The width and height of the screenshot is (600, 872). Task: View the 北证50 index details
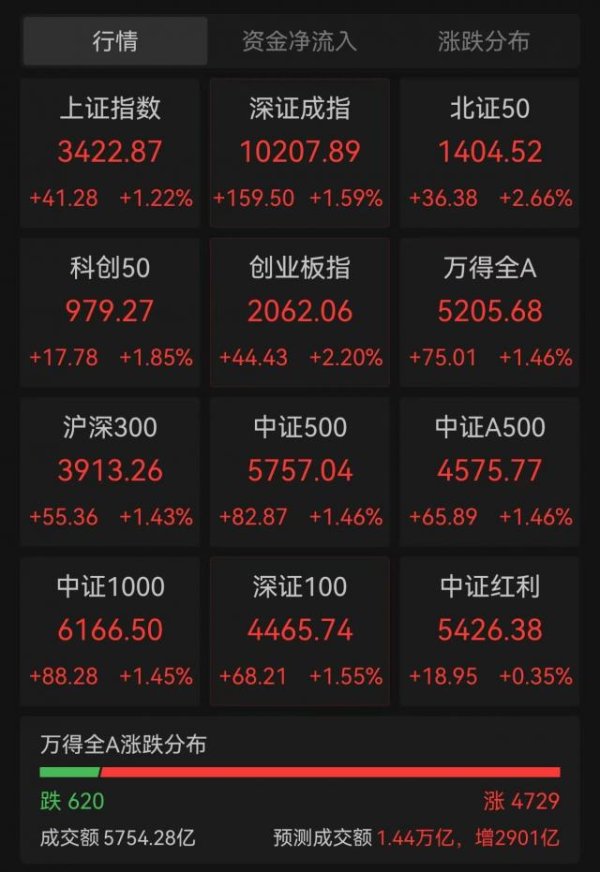(x=490, y=152)
